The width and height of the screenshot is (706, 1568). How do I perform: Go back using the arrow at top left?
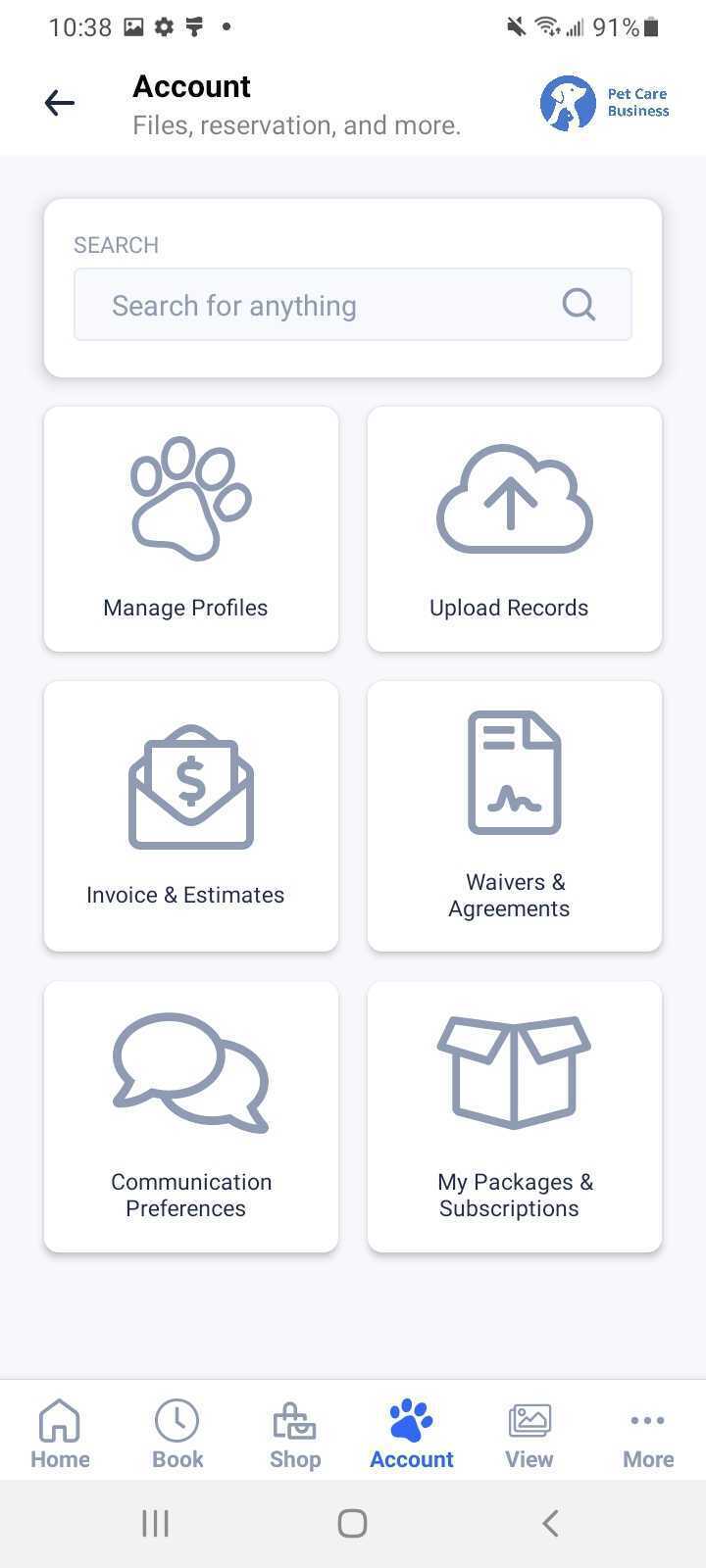coord(59,102)
